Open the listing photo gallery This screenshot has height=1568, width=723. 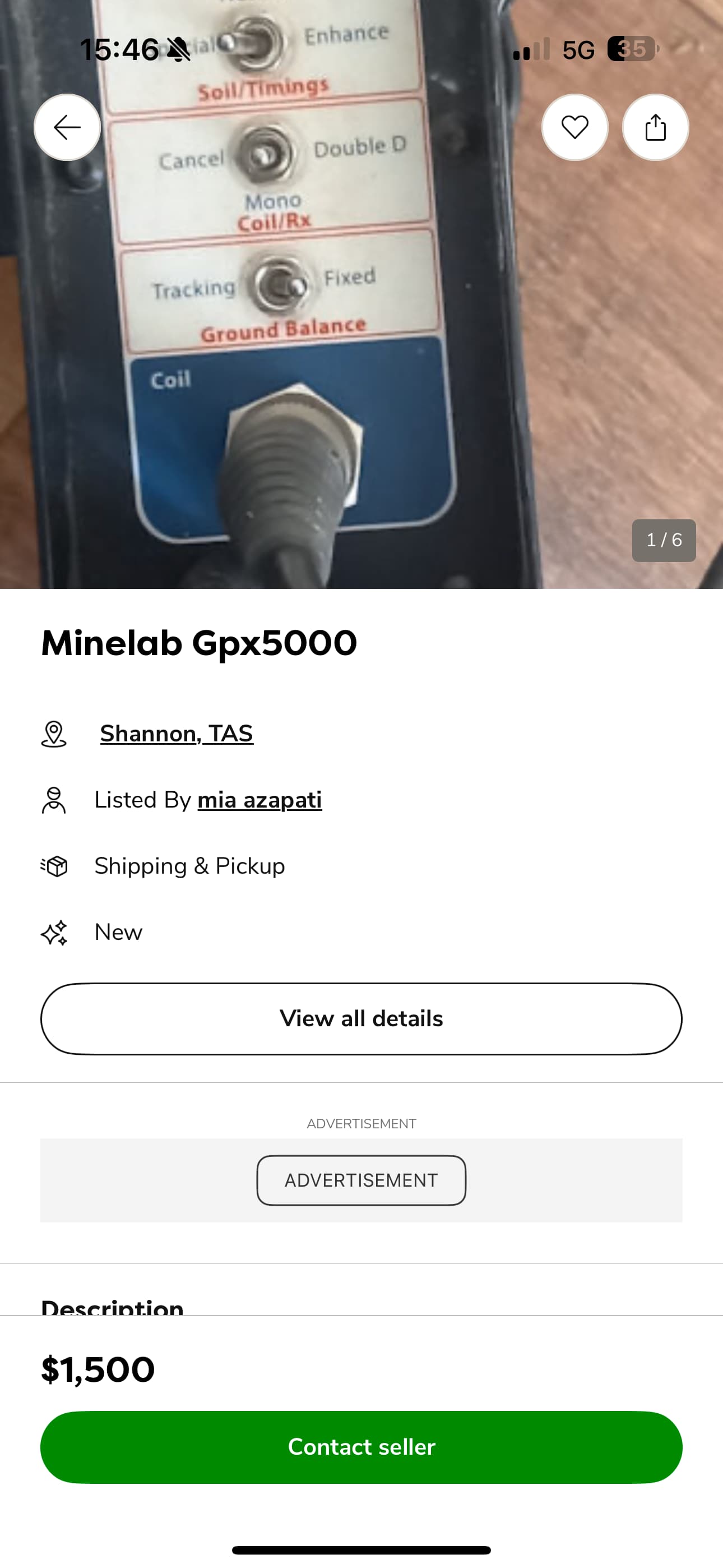click(361, 365)
